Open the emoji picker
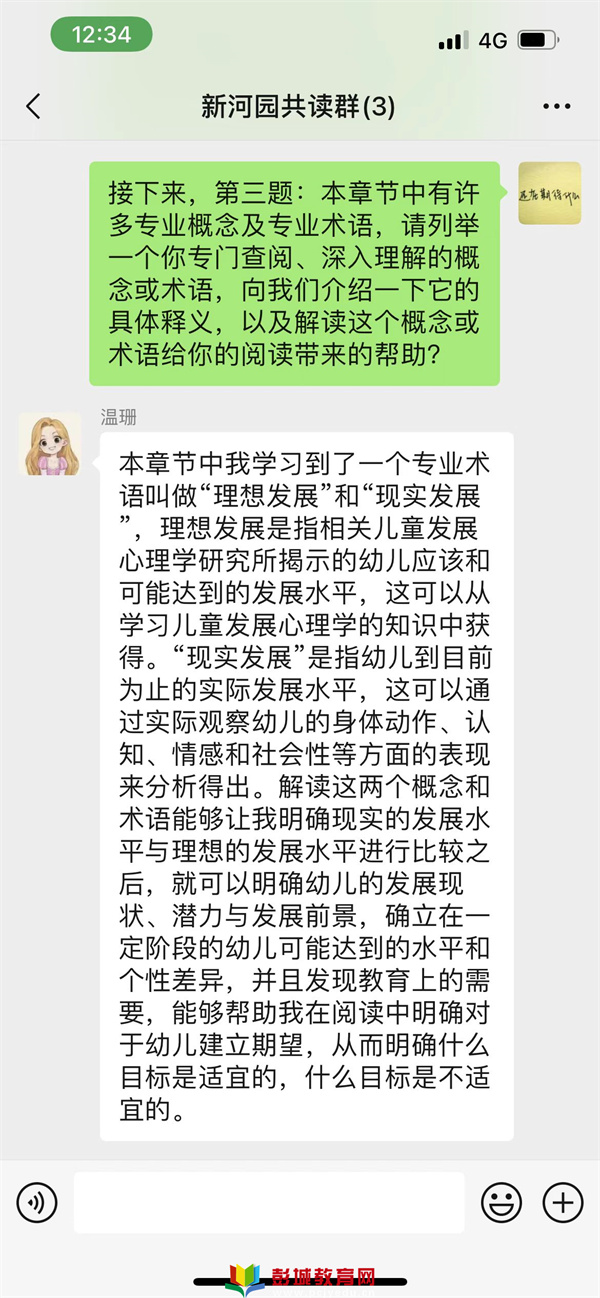The width and height of the screenshot is (600, 1298). click(501, 1202)
